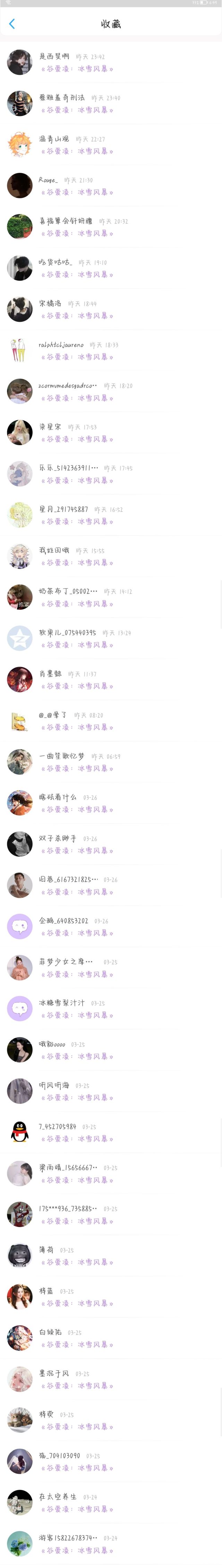Viewport: 222px width, 1568px height.
Task: Open the row from 星月_291745887
Action: [111, 515]
